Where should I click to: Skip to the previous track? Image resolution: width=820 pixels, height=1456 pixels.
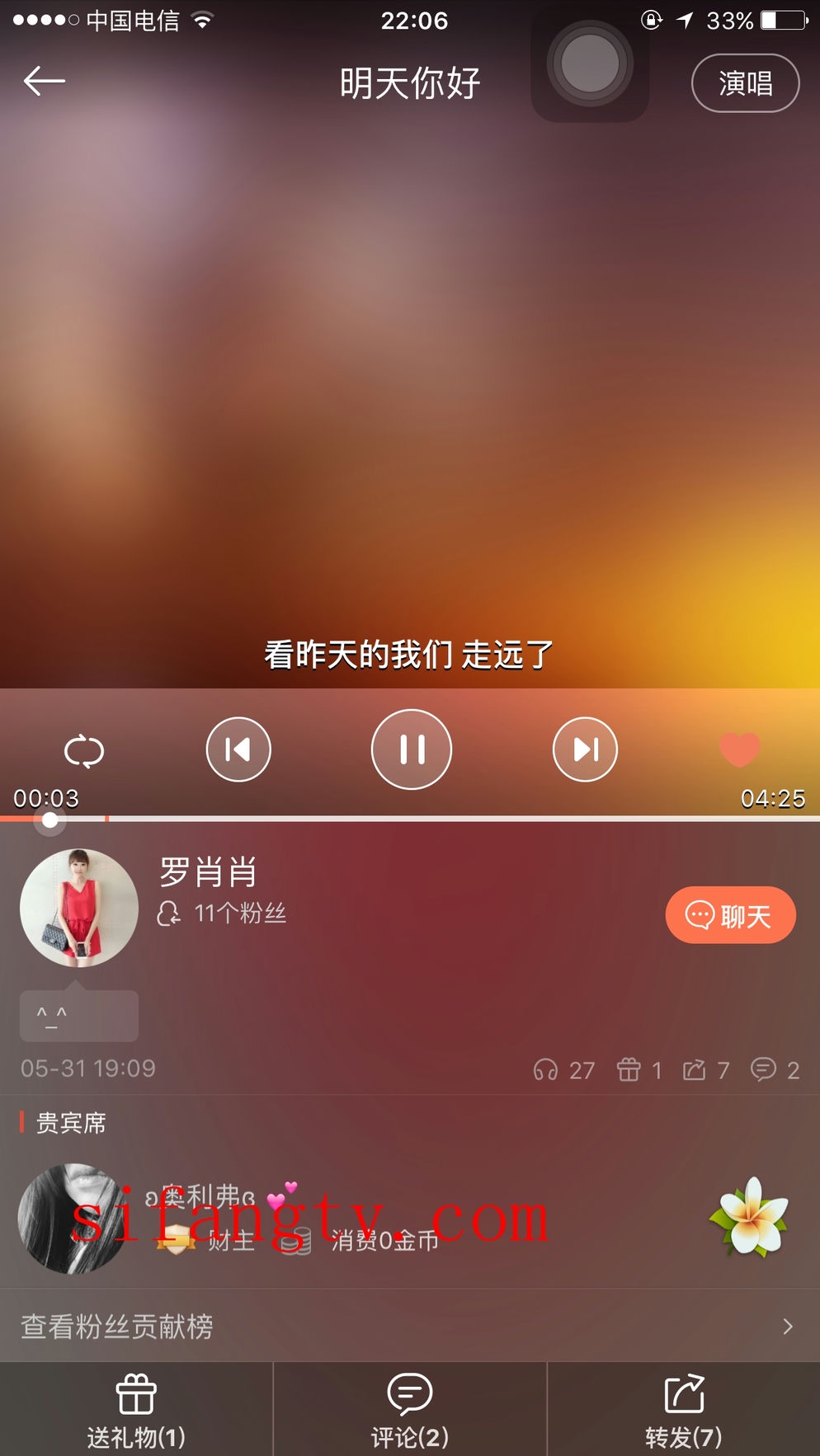tap(238, 749)
